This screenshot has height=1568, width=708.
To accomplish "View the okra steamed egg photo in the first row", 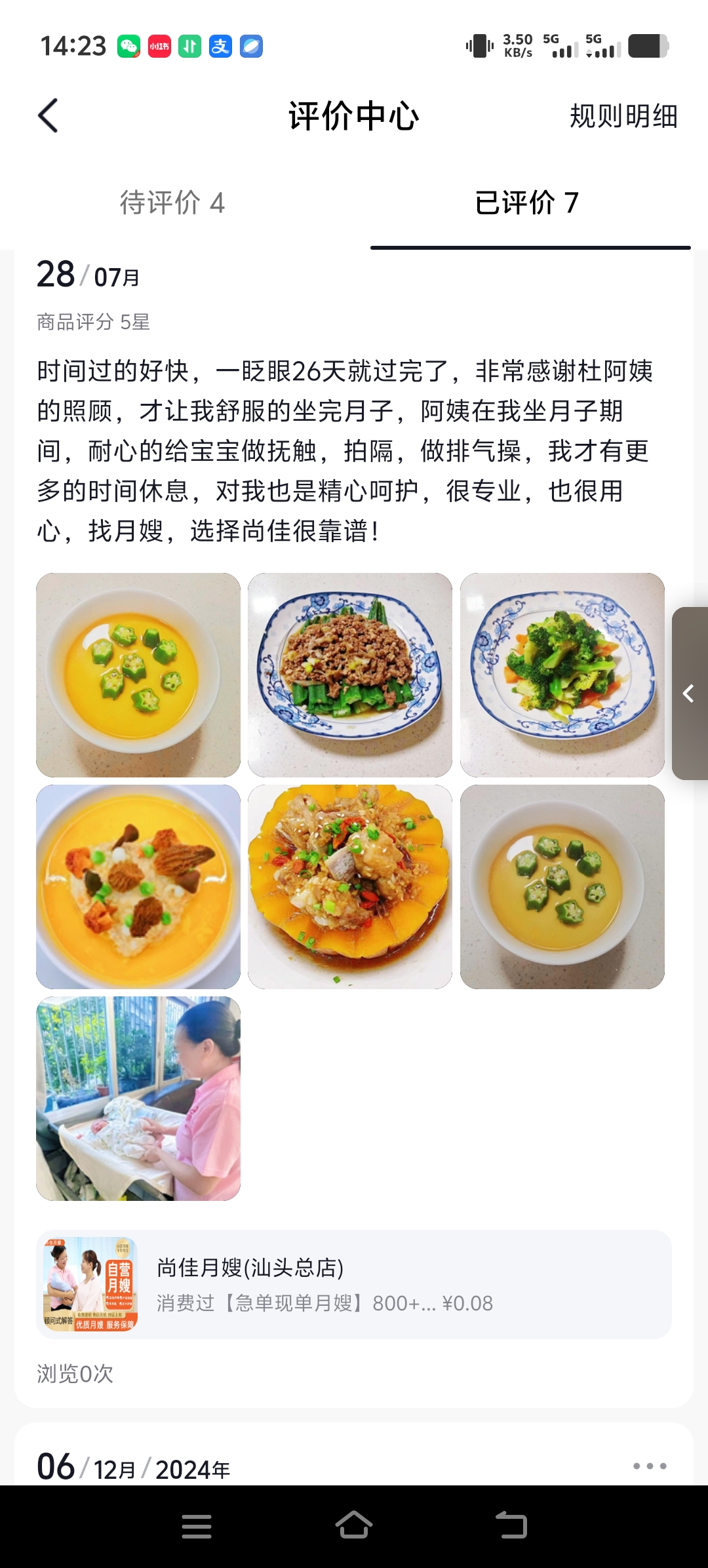I will click(x=138, y=675).
